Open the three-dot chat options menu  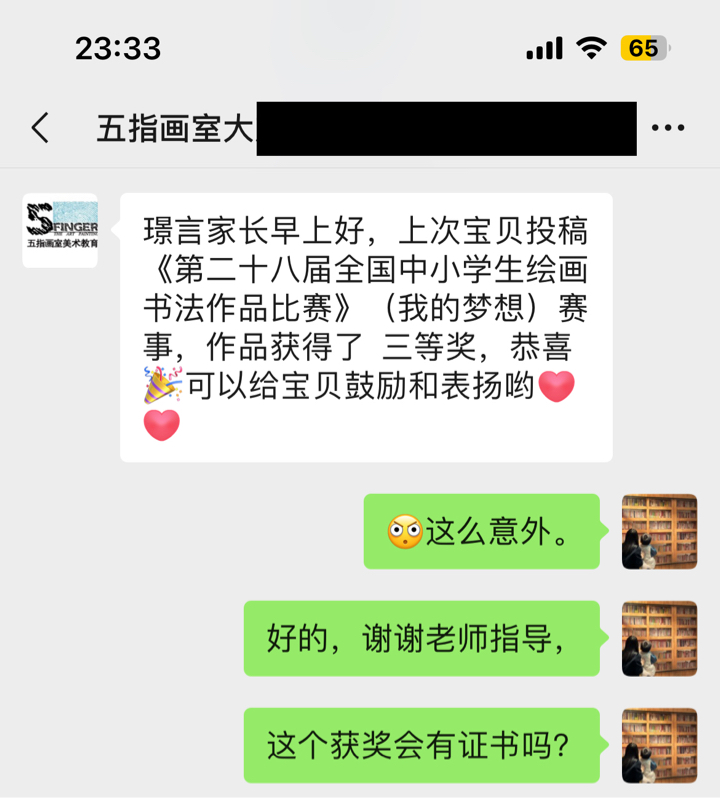tap(668, 128)
